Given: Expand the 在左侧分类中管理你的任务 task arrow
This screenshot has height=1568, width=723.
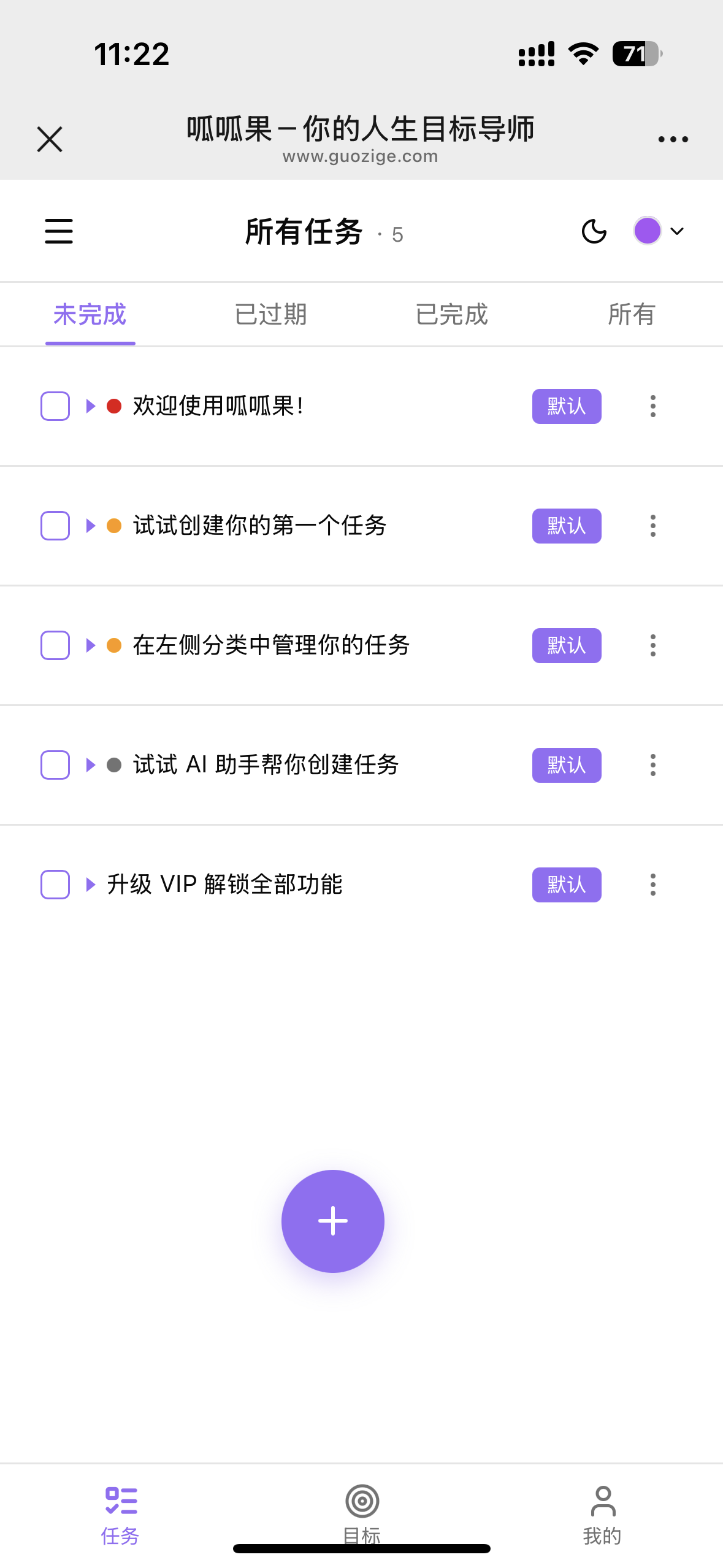Looking at the screenshot, I should pyautogui.click(x=91, y=645).
